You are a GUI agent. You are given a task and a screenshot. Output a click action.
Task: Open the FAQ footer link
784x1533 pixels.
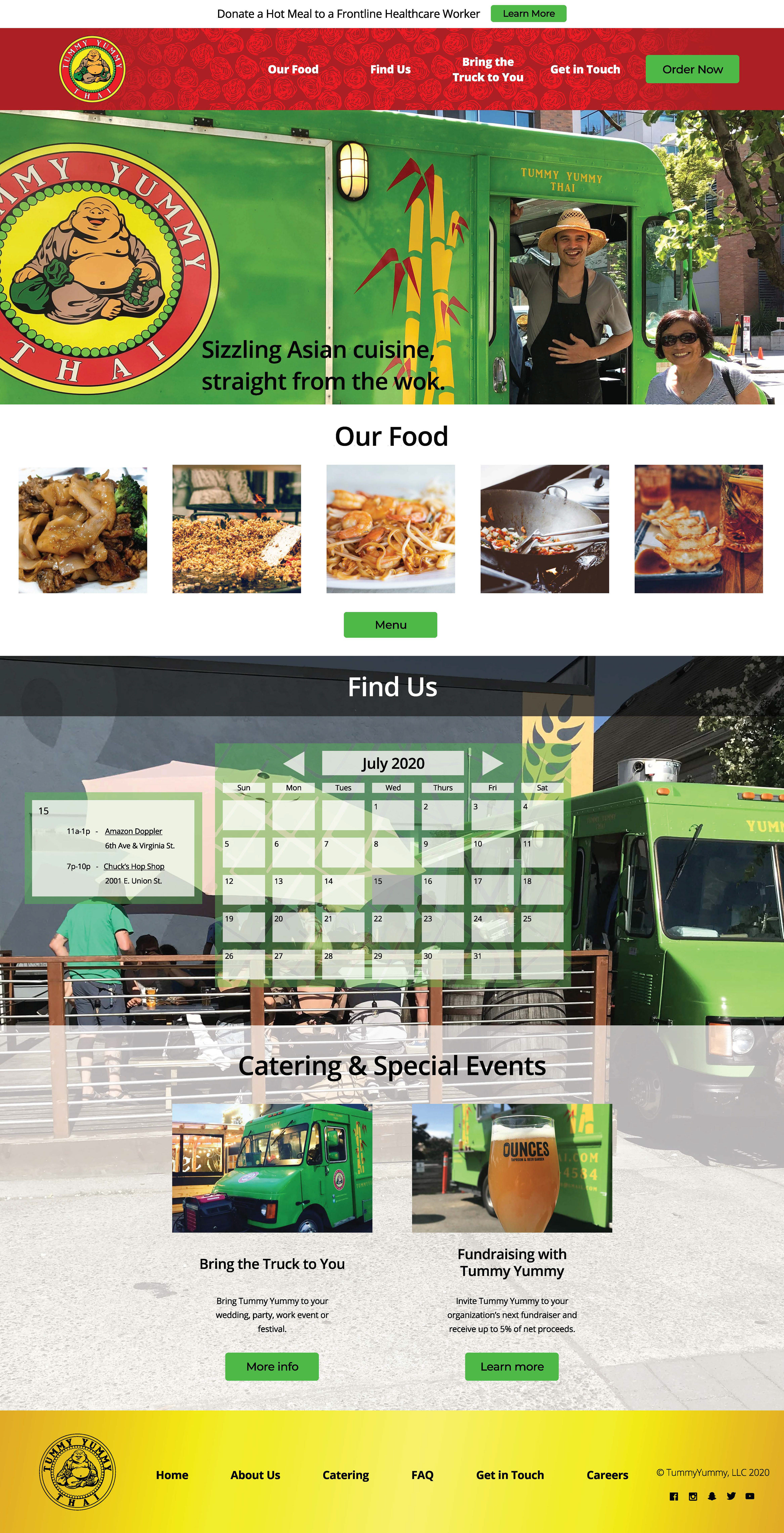pos(422,1475)
